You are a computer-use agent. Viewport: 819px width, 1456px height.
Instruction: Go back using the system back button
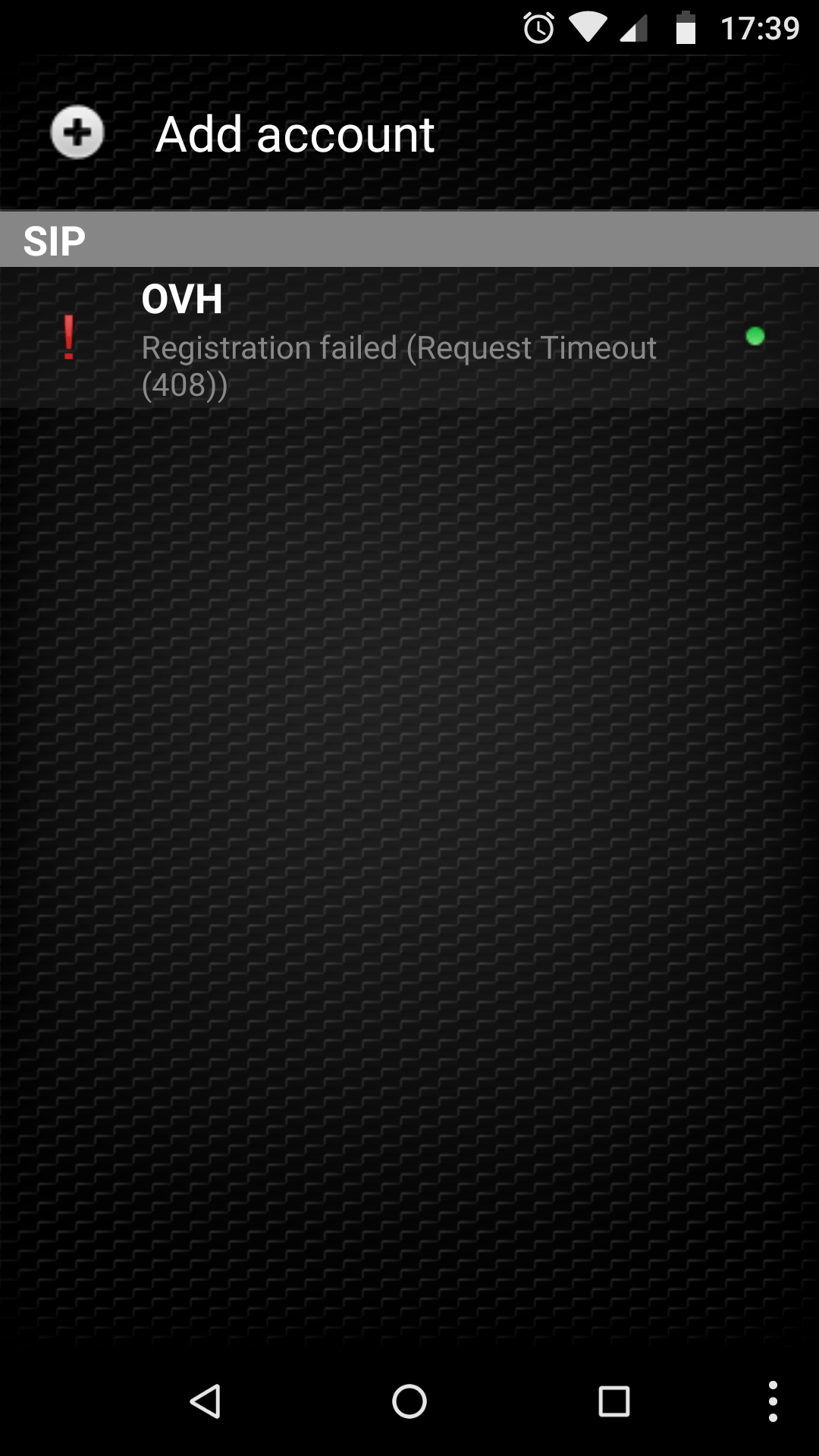(205, 1401)
